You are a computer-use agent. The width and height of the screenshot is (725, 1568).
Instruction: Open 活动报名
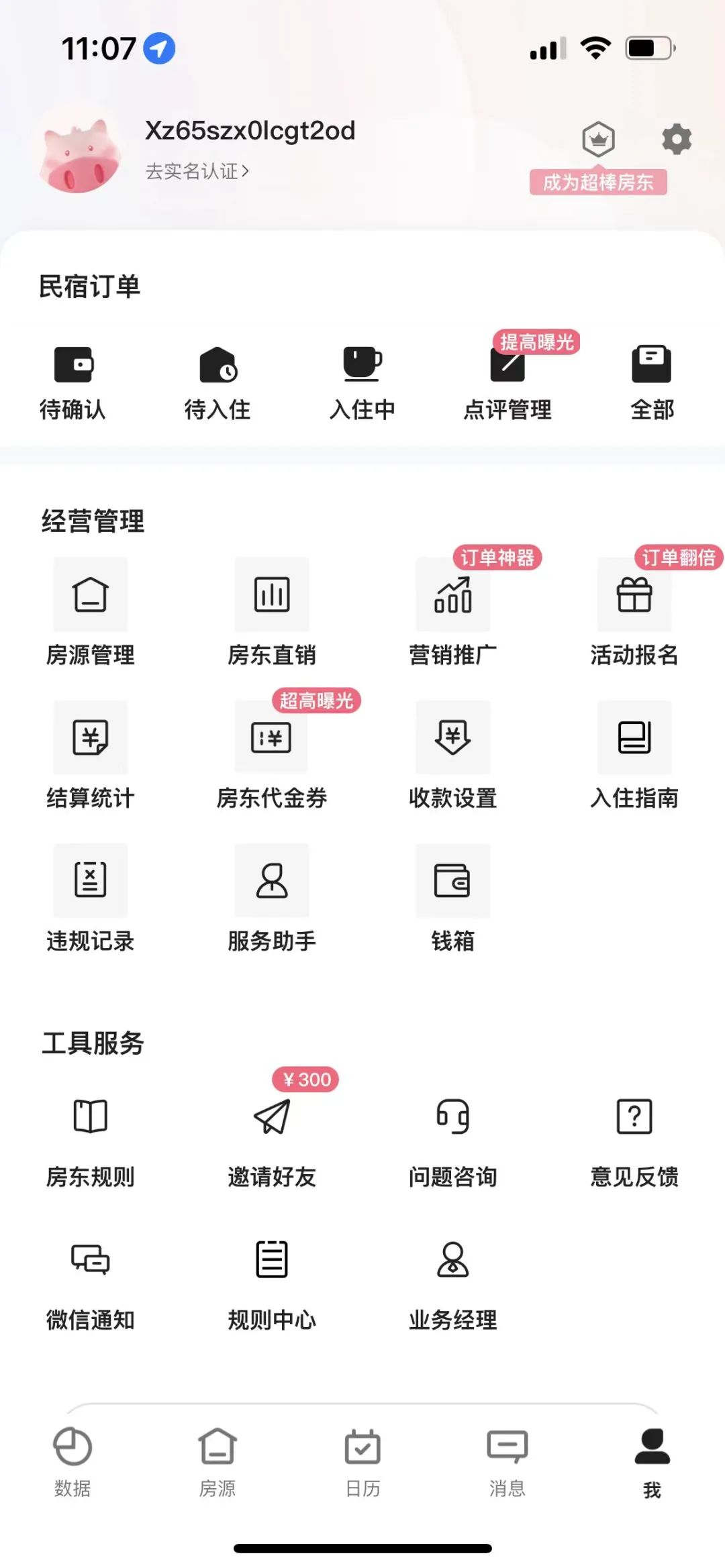(x=634, y=612)
